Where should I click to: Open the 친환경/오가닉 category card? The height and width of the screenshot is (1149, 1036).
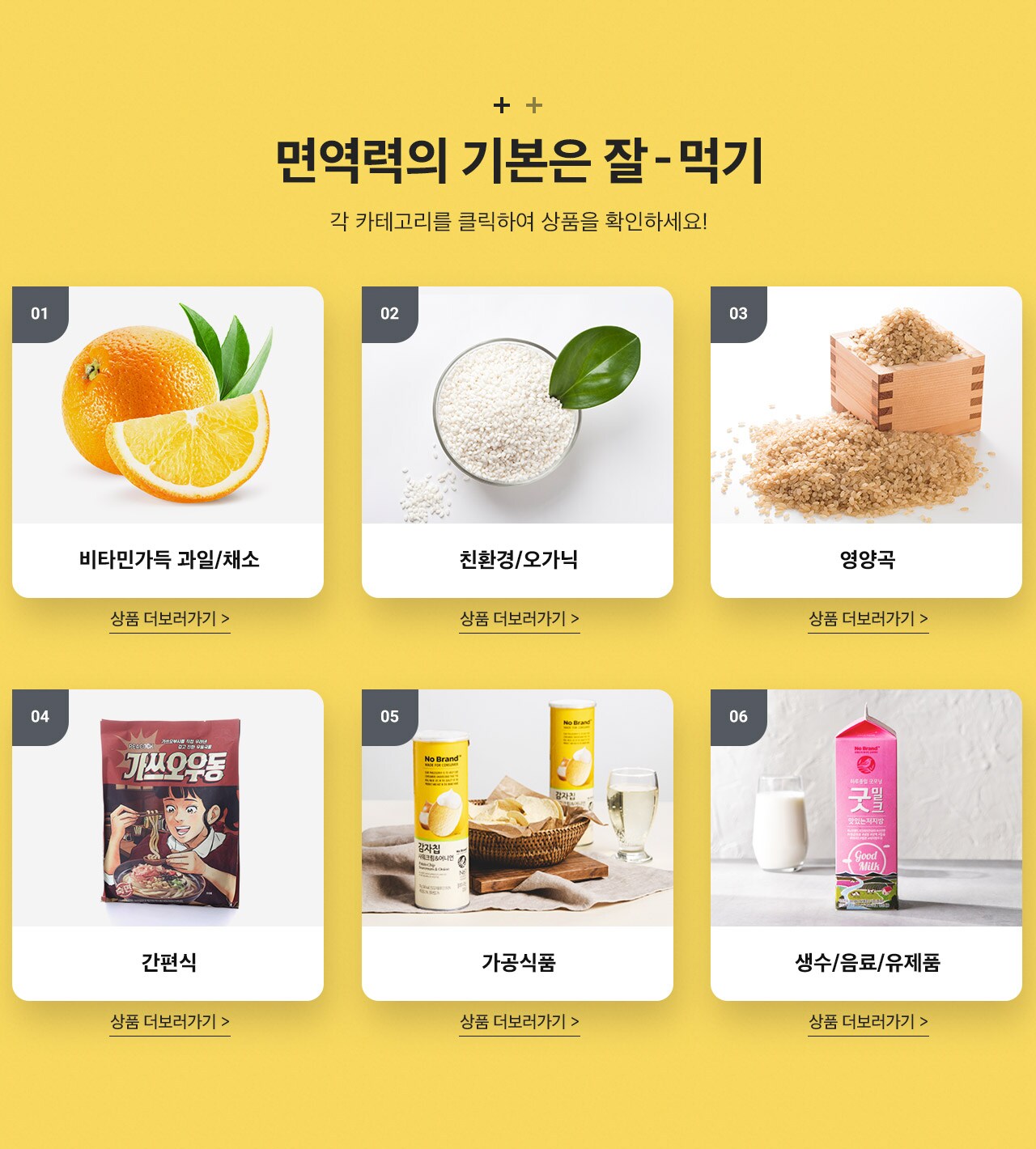click(517, 442)
